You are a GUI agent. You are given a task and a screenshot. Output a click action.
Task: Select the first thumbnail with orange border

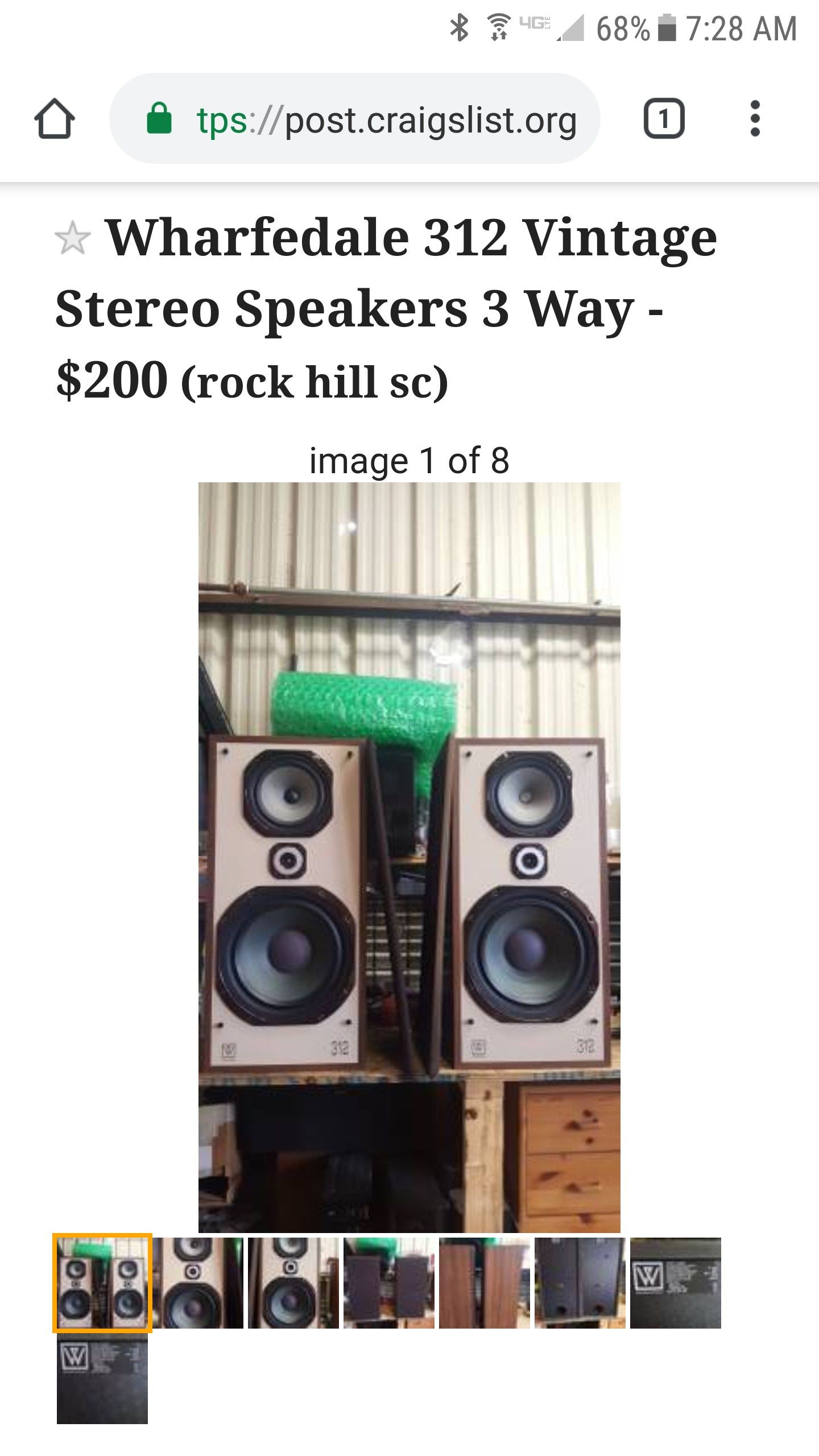(x=102, y=1283)
